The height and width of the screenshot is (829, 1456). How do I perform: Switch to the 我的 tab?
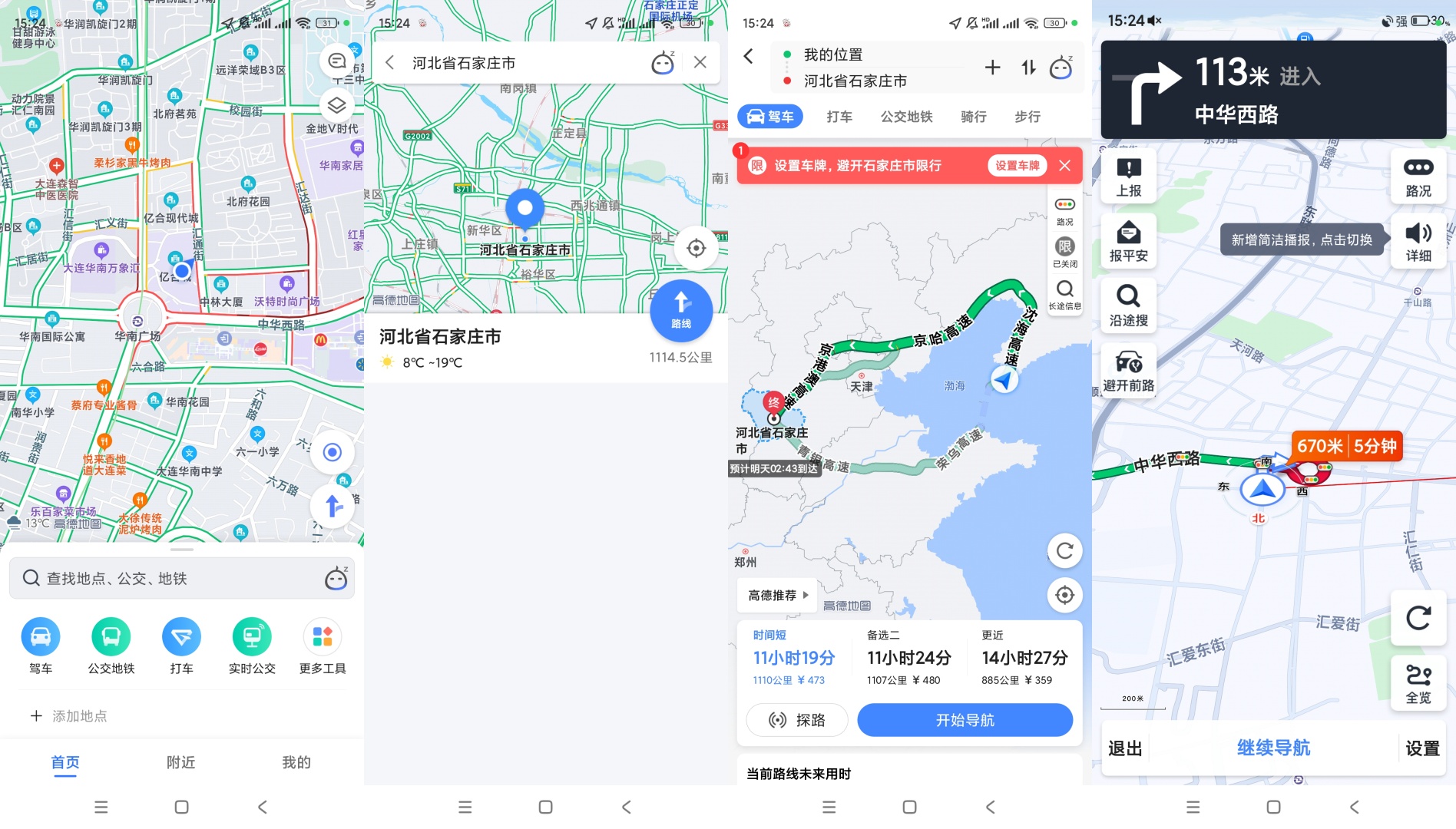point(296,762)
